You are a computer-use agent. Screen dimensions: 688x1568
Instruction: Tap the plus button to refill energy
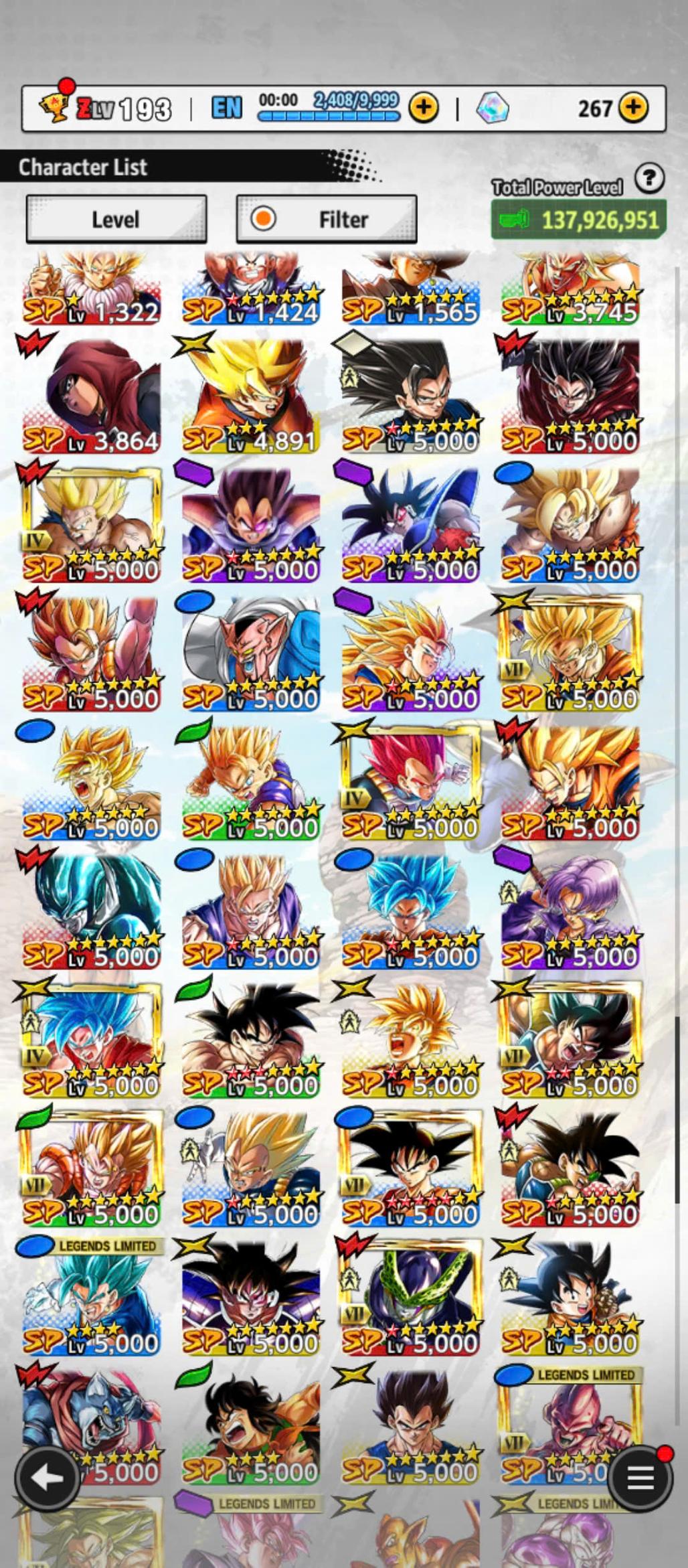click(424, 108)
